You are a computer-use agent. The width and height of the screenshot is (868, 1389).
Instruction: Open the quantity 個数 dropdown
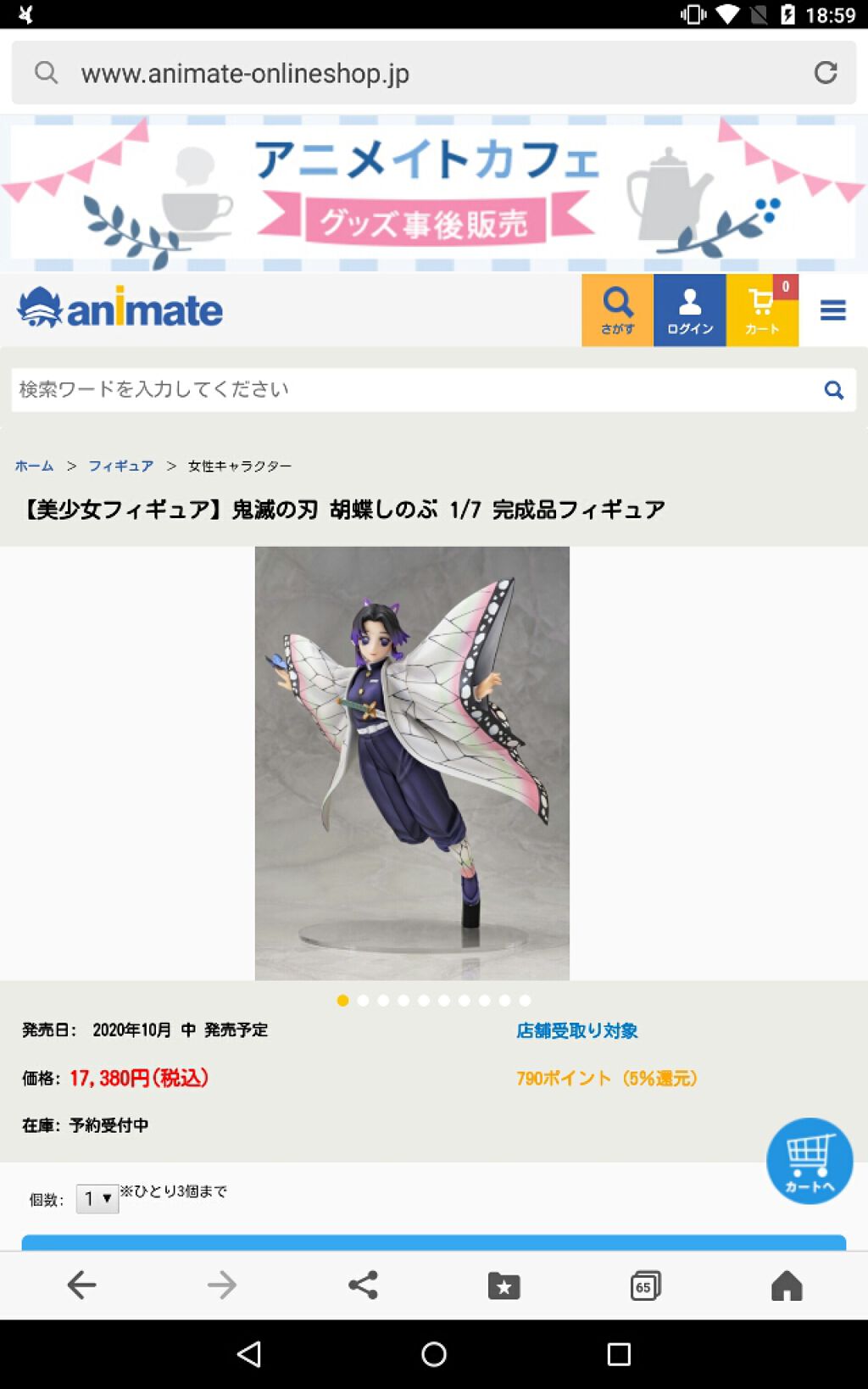[x=97, y=1198]
